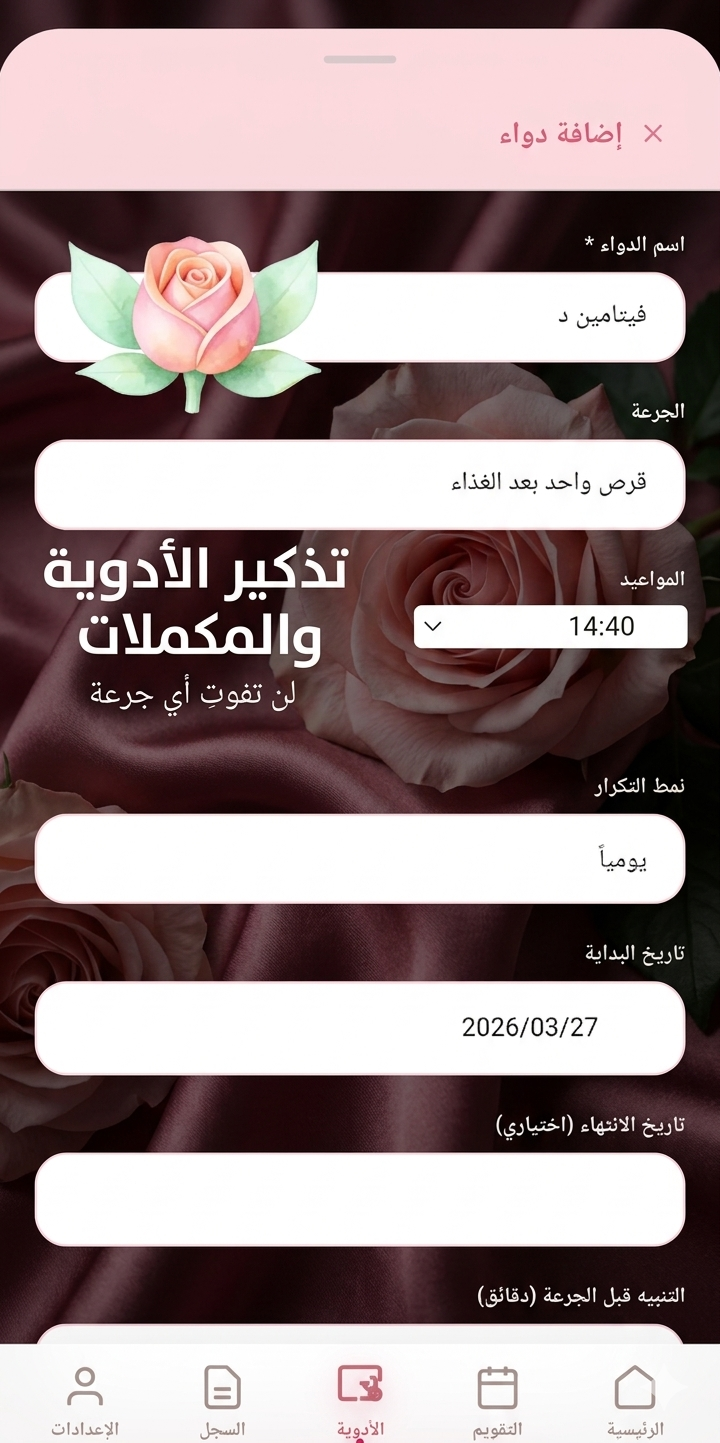Select the Medications tab
Image resolution: width=720 pixels, height=1443 pixels.
[x=360, y=1400]
